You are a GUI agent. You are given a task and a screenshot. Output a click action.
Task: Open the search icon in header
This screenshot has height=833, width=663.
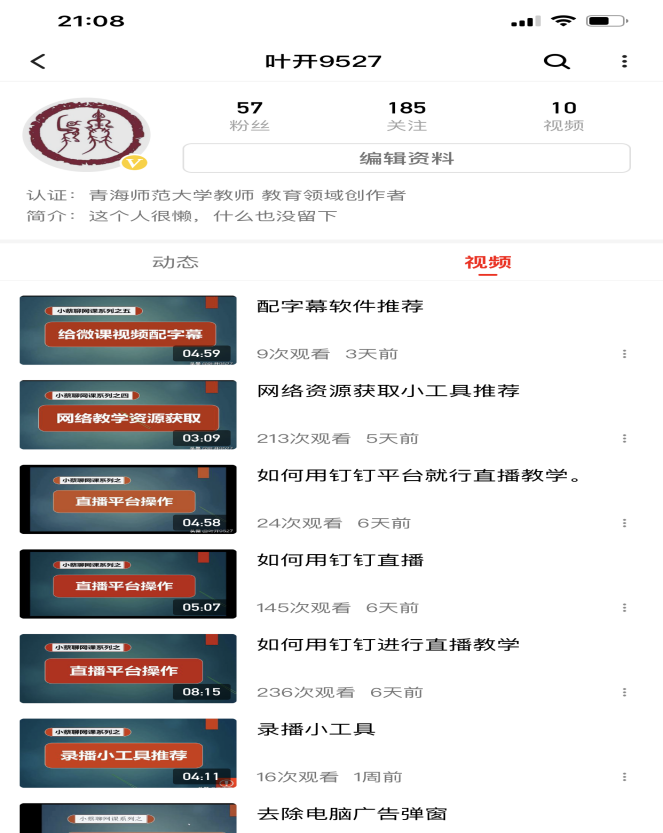[556, 61]
